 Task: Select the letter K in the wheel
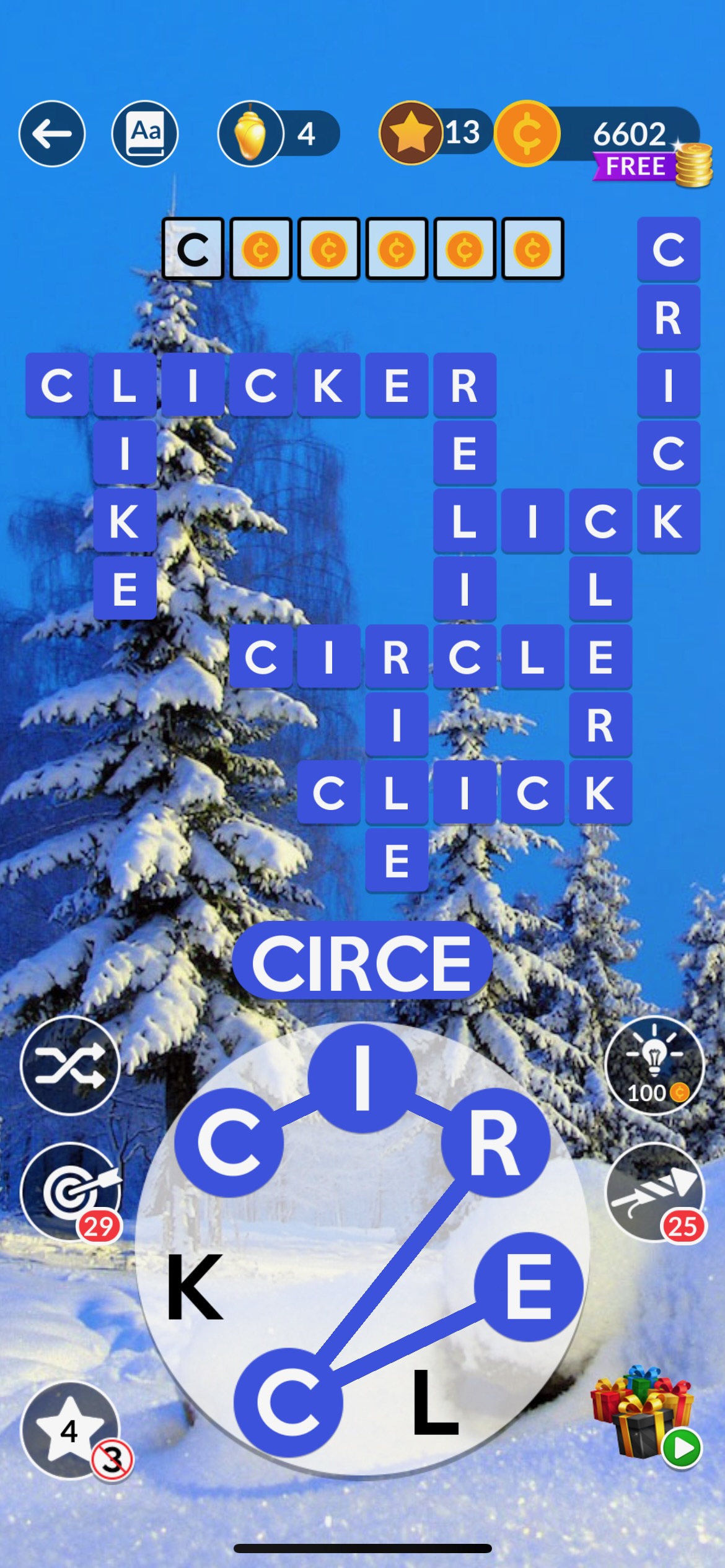195,1287
